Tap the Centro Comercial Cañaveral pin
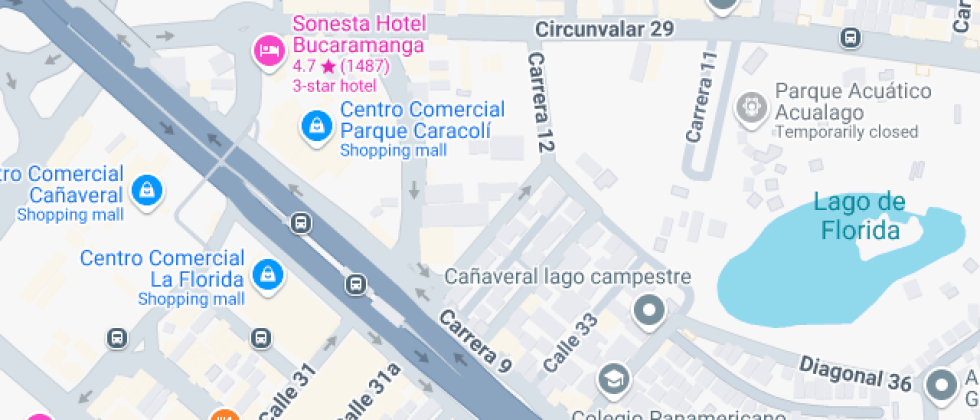This screenshot has height=420, width=980. (x=147, y=191)
